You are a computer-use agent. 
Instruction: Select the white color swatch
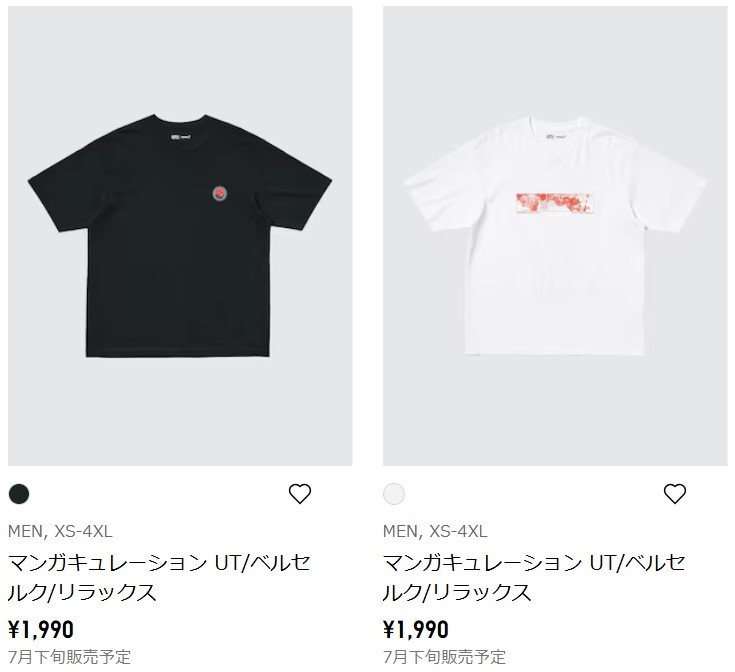point(394,494)
